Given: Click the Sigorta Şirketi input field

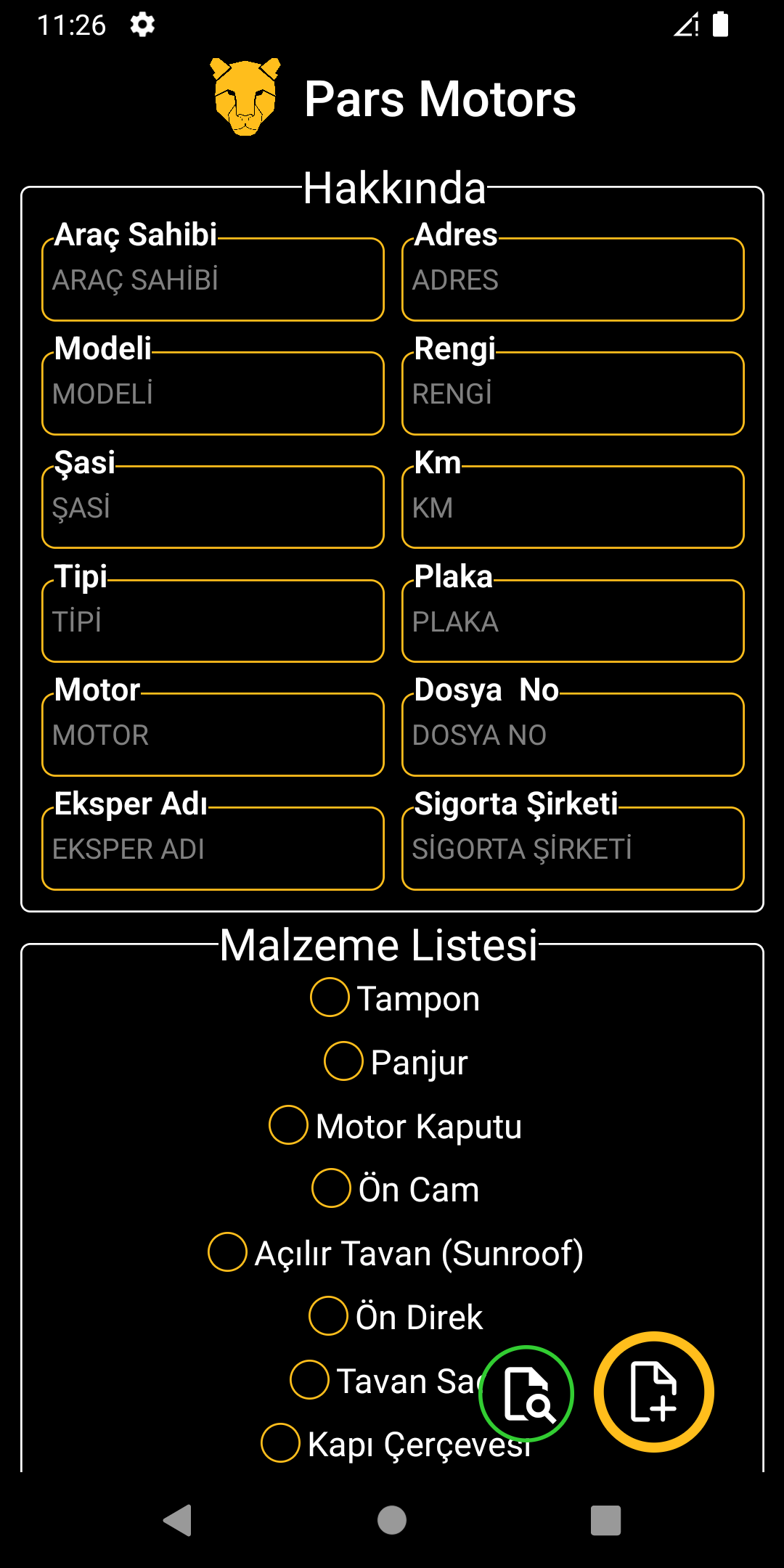Looking at the screenshot, I should pyautogui.click(x=572, y=848).
